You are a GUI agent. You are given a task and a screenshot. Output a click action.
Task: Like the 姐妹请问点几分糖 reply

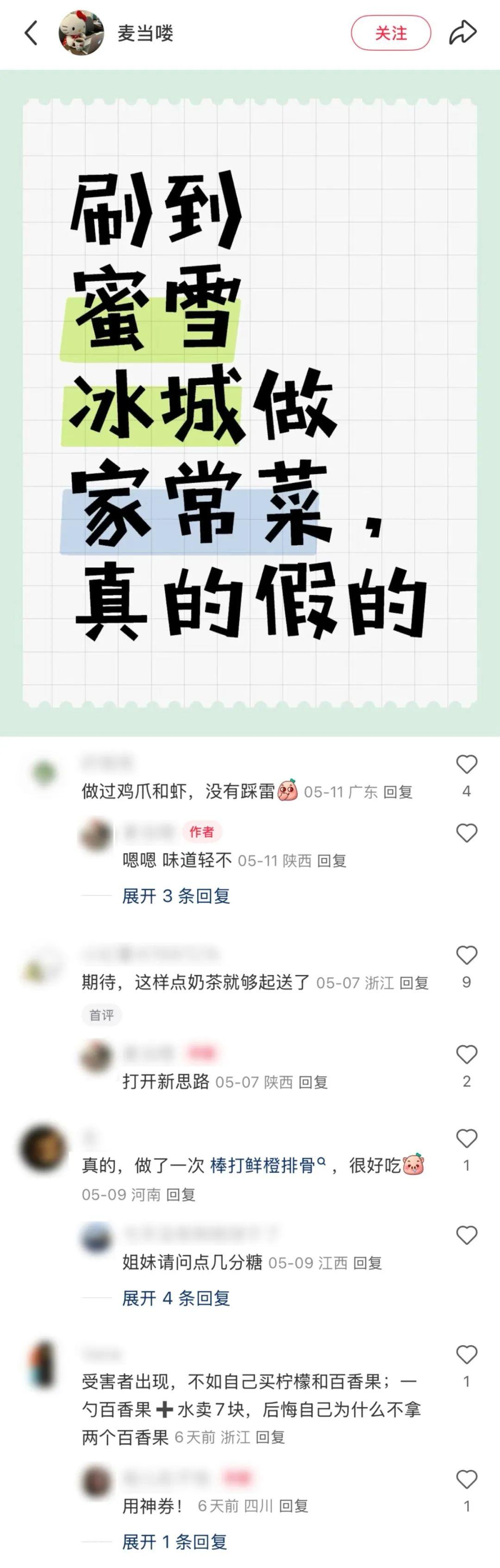[x=467, y=1235]
